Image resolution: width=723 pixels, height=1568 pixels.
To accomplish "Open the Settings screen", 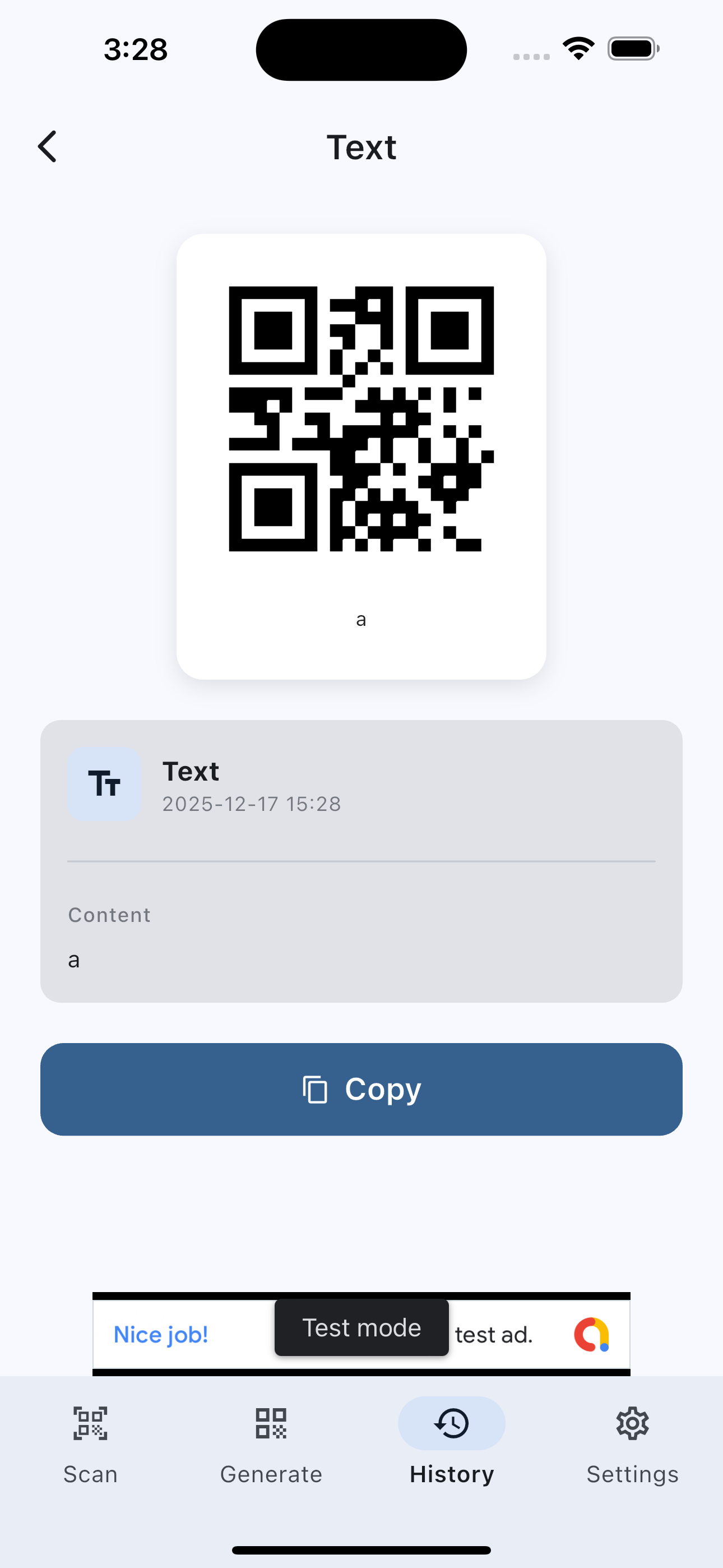I will (x=632, y=1474).
